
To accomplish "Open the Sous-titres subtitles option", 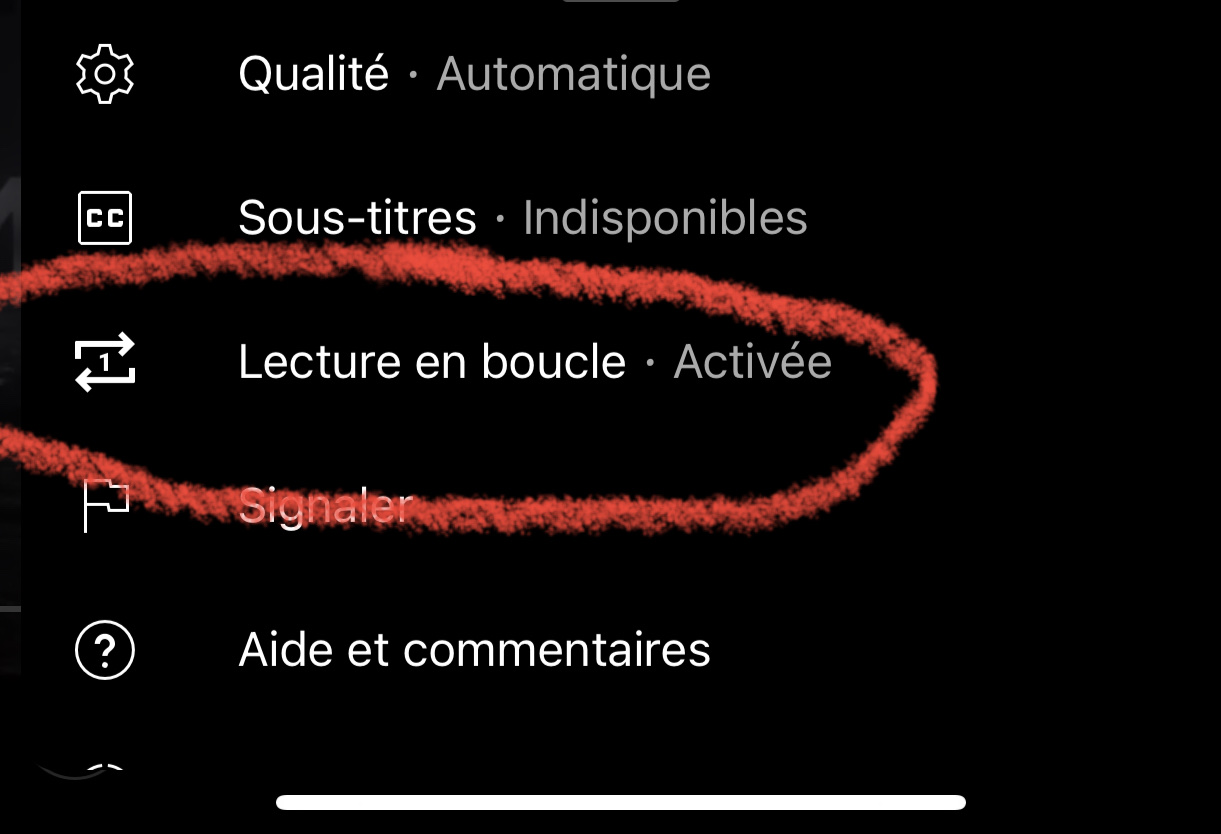I will pyautogui.click(x=521, y=218).
